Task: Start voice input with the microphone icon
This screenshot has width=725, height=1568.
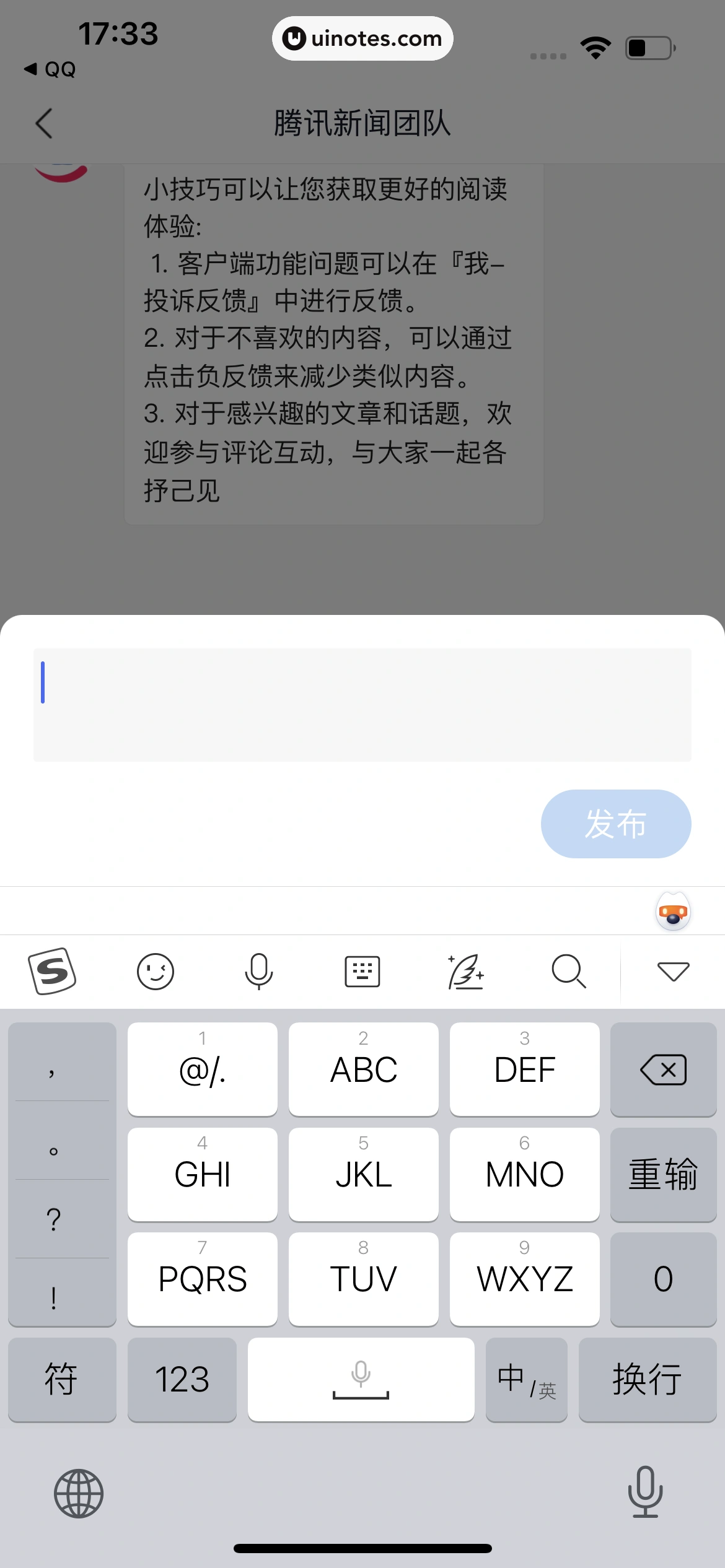Action: 258,971
